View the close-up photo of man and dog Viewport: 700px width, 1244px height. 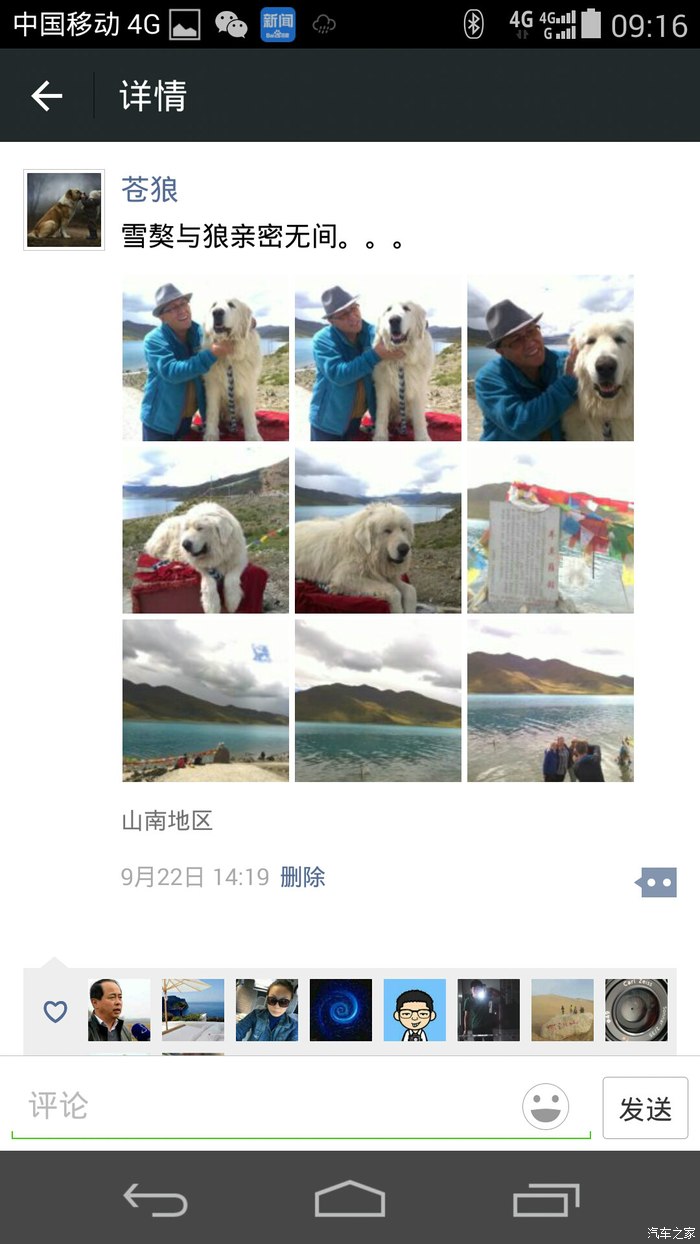pos(550,358)
